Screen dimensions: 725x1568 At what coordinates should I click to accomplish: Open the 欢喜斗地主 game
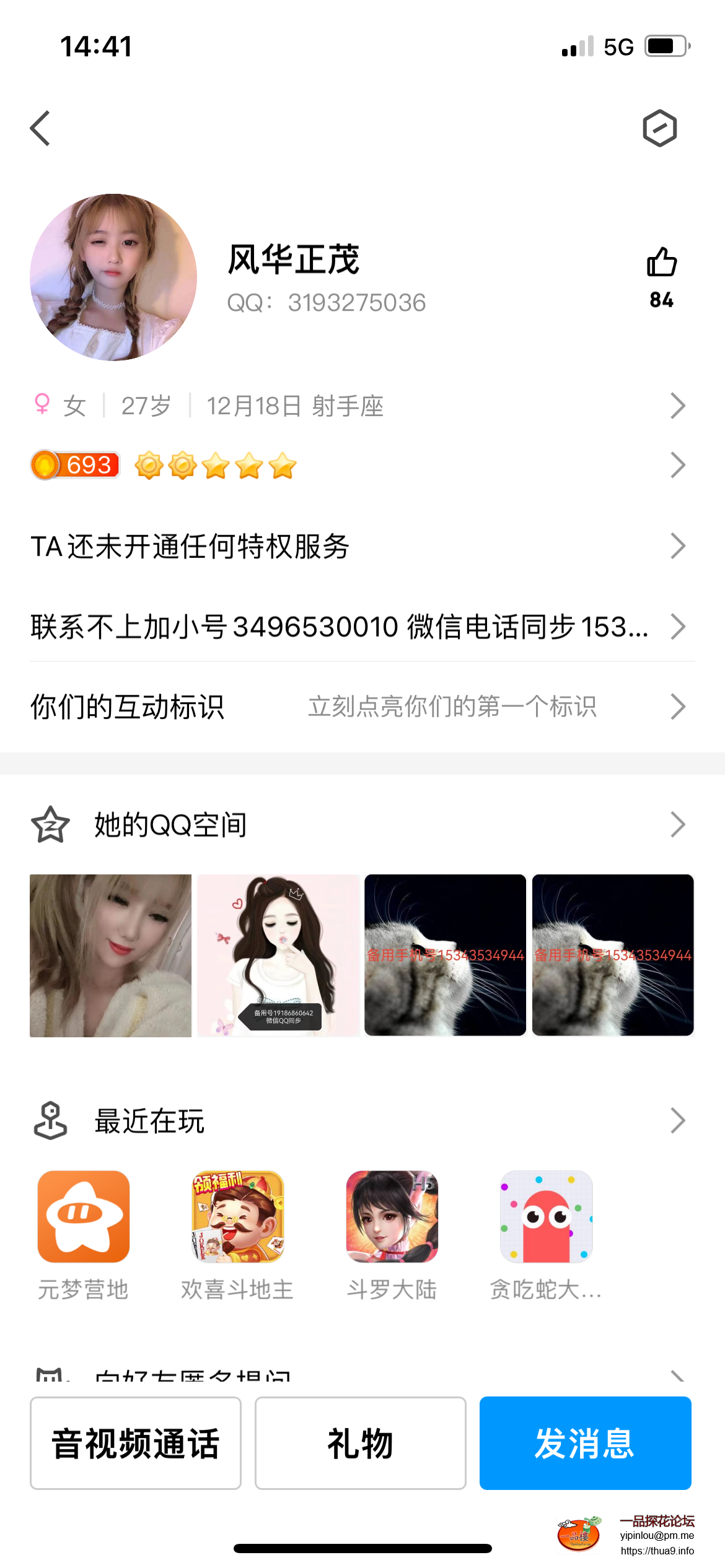coord(237,1217)
